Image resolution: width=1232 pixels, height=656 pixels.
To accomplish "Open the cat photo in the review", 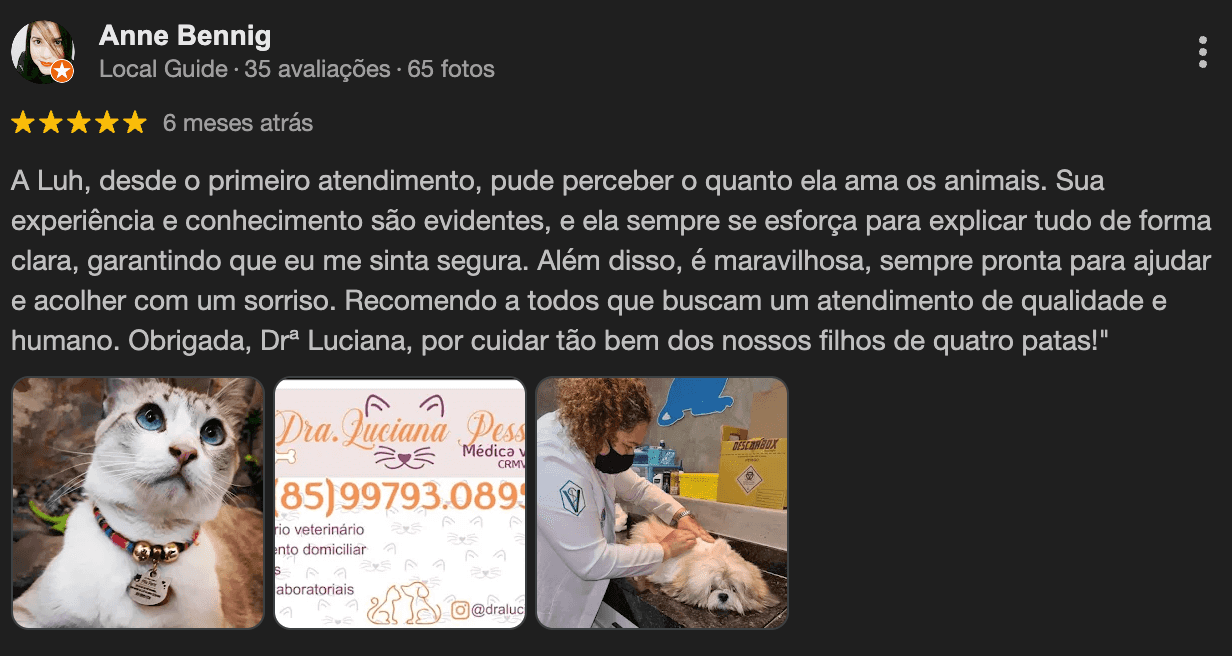I will [138, 503].
